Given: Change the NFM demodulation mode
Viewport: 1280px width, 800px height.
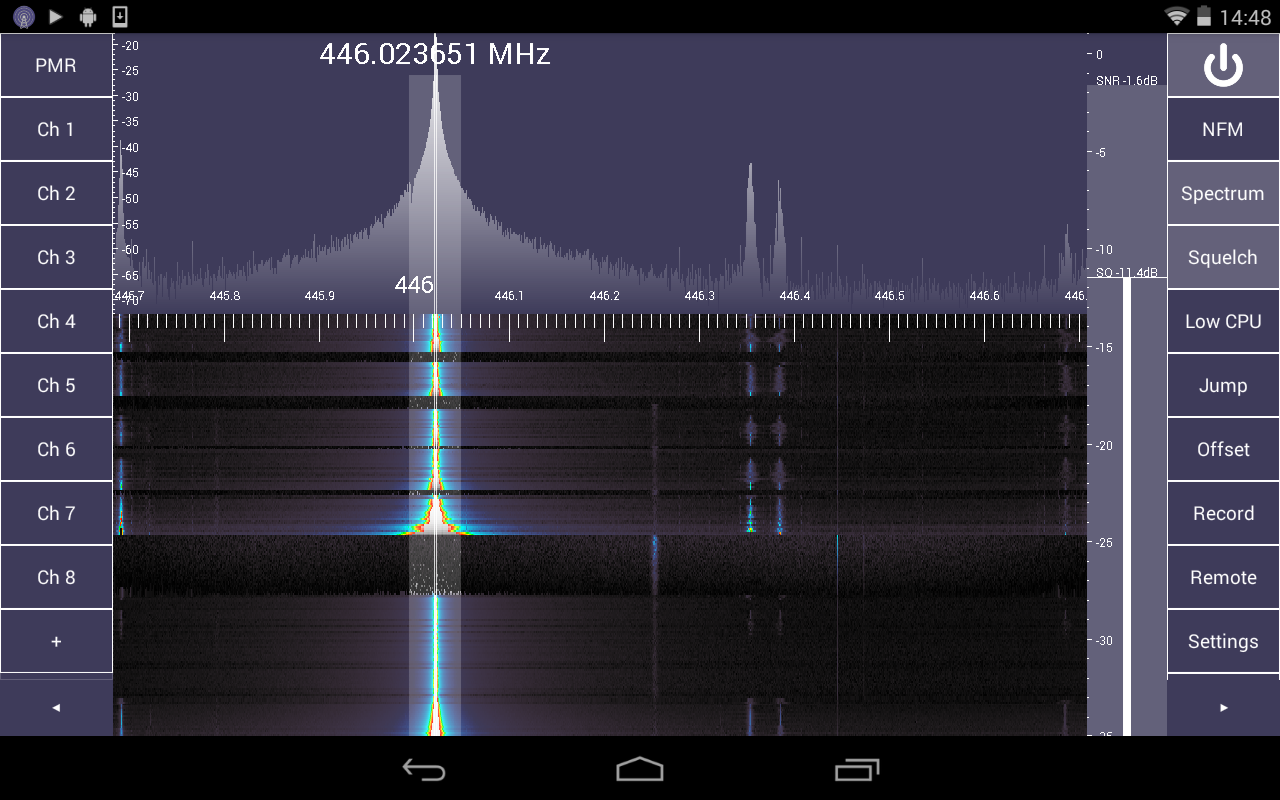Looking at the screenshot, I should click(x=1223, y=130).
